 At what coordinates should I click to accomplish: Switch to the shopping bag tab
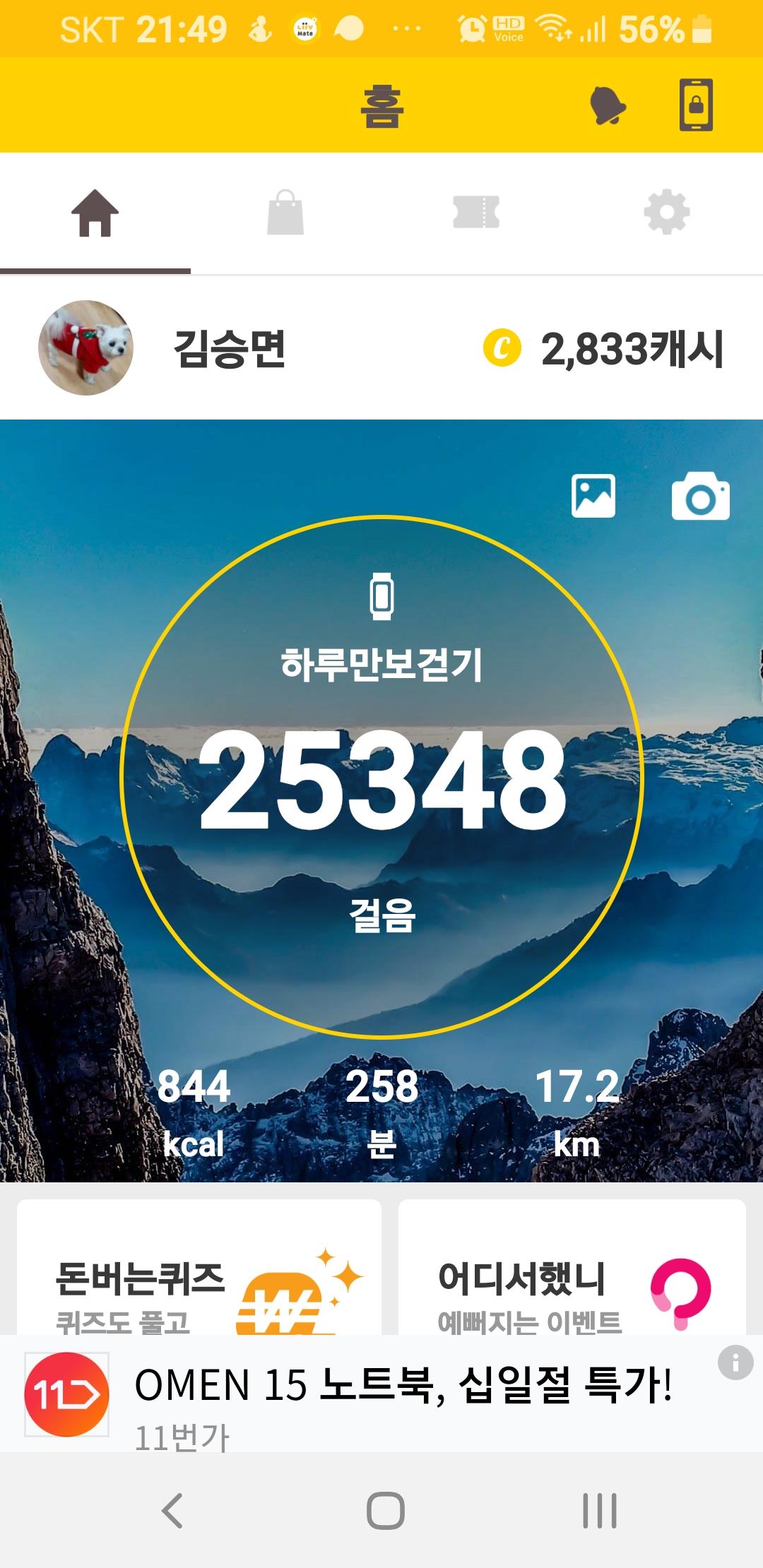pos(285,213)
